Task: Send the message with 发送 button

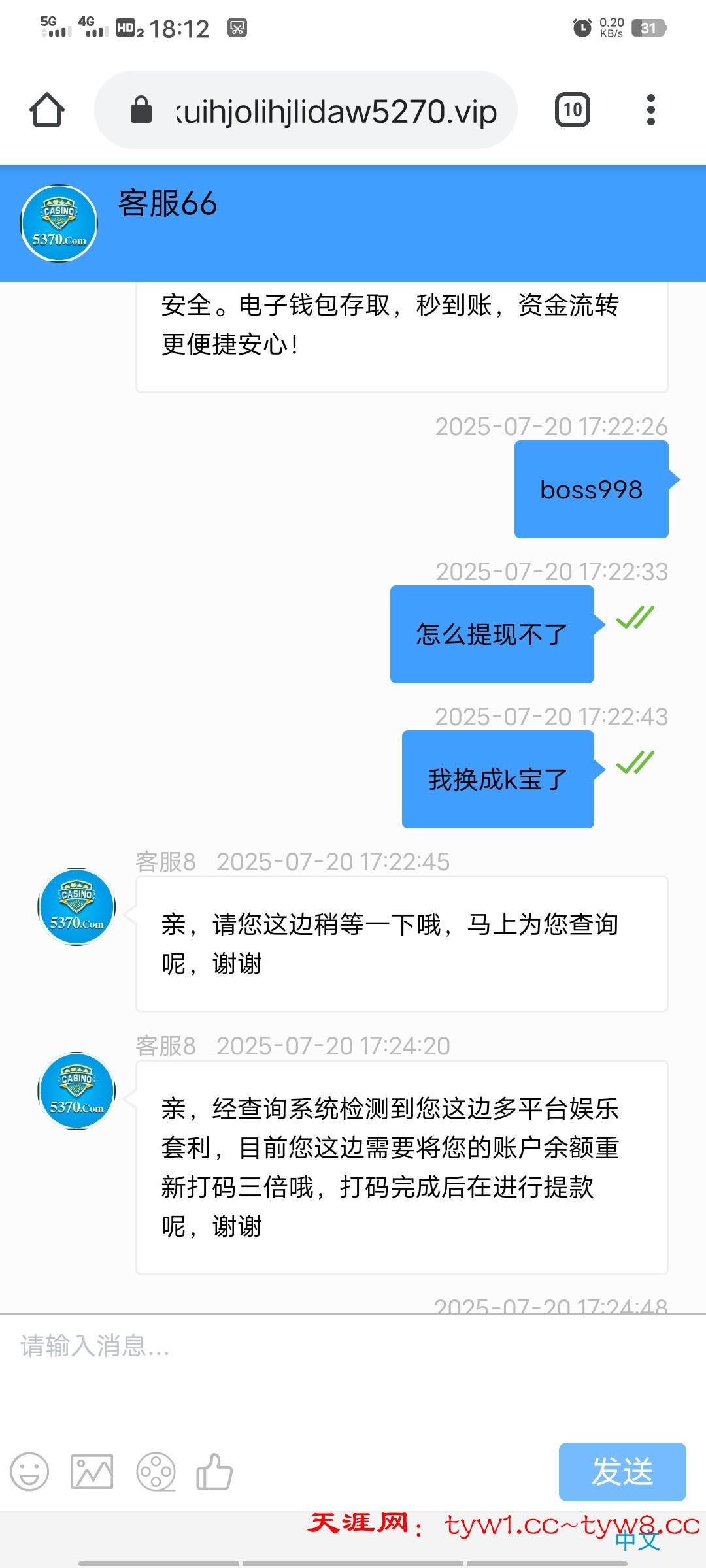Action: (x=622, y=1472)
